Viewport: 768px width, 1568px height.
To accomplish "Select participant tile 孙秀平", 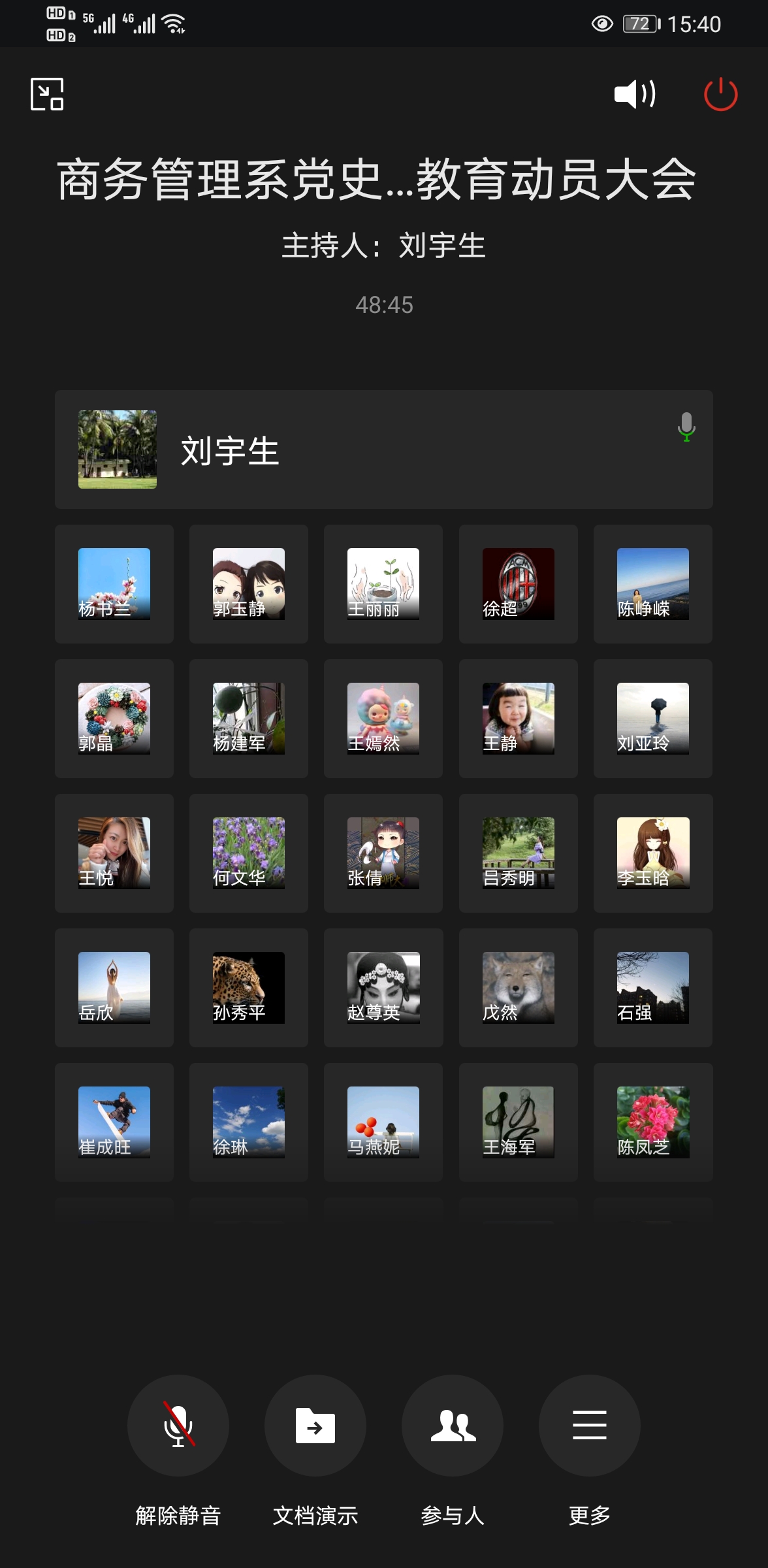I will pos(249,987).
